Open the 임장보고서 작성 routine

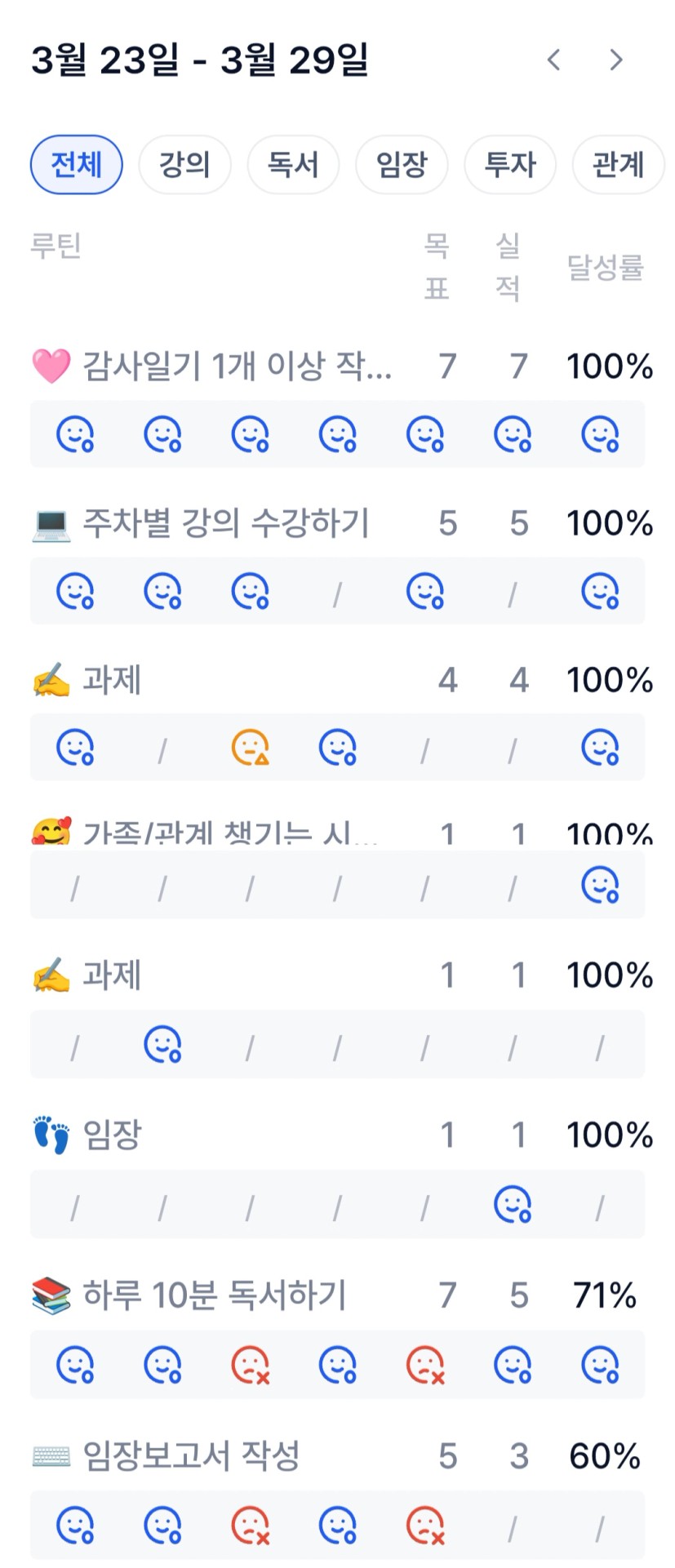tap(192, 1455)
